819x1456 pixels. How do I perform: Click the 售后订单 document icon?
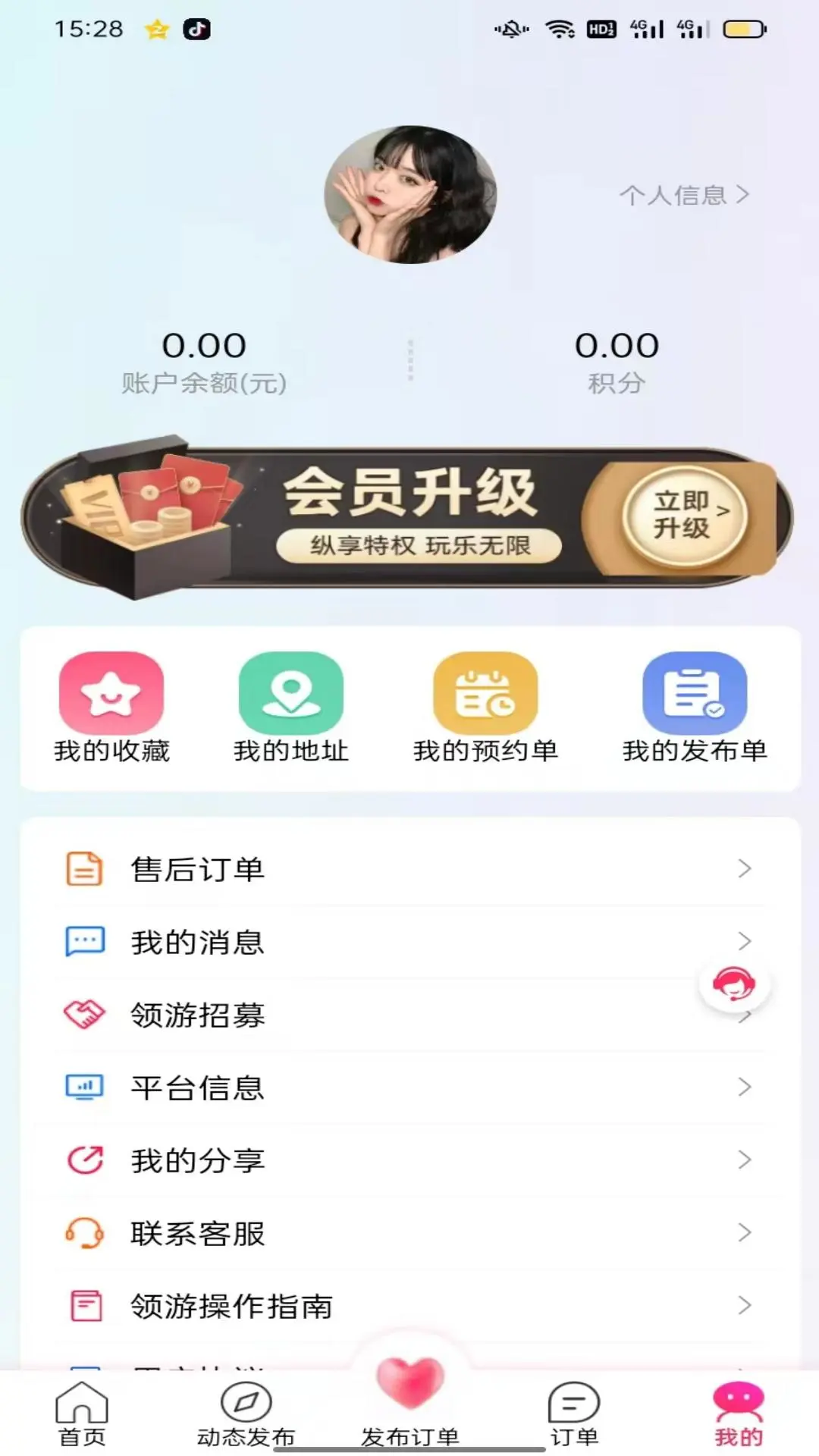point(86,870)
